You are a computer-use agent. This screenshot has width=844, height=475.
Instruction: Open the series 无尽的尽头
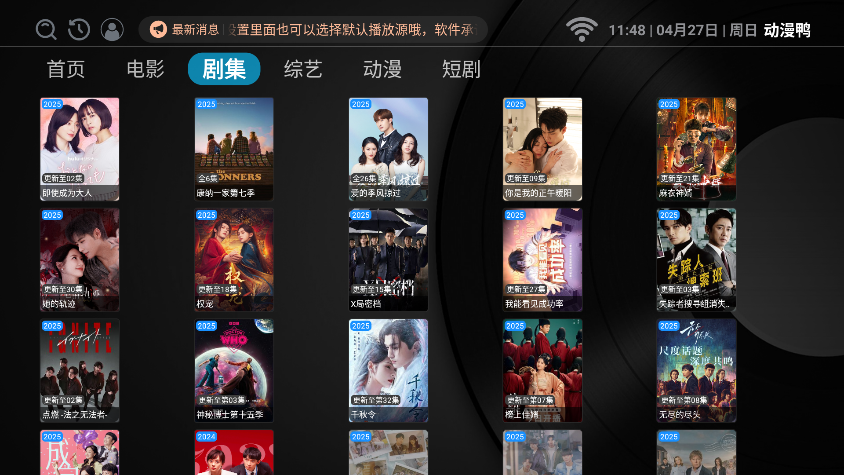696,370
